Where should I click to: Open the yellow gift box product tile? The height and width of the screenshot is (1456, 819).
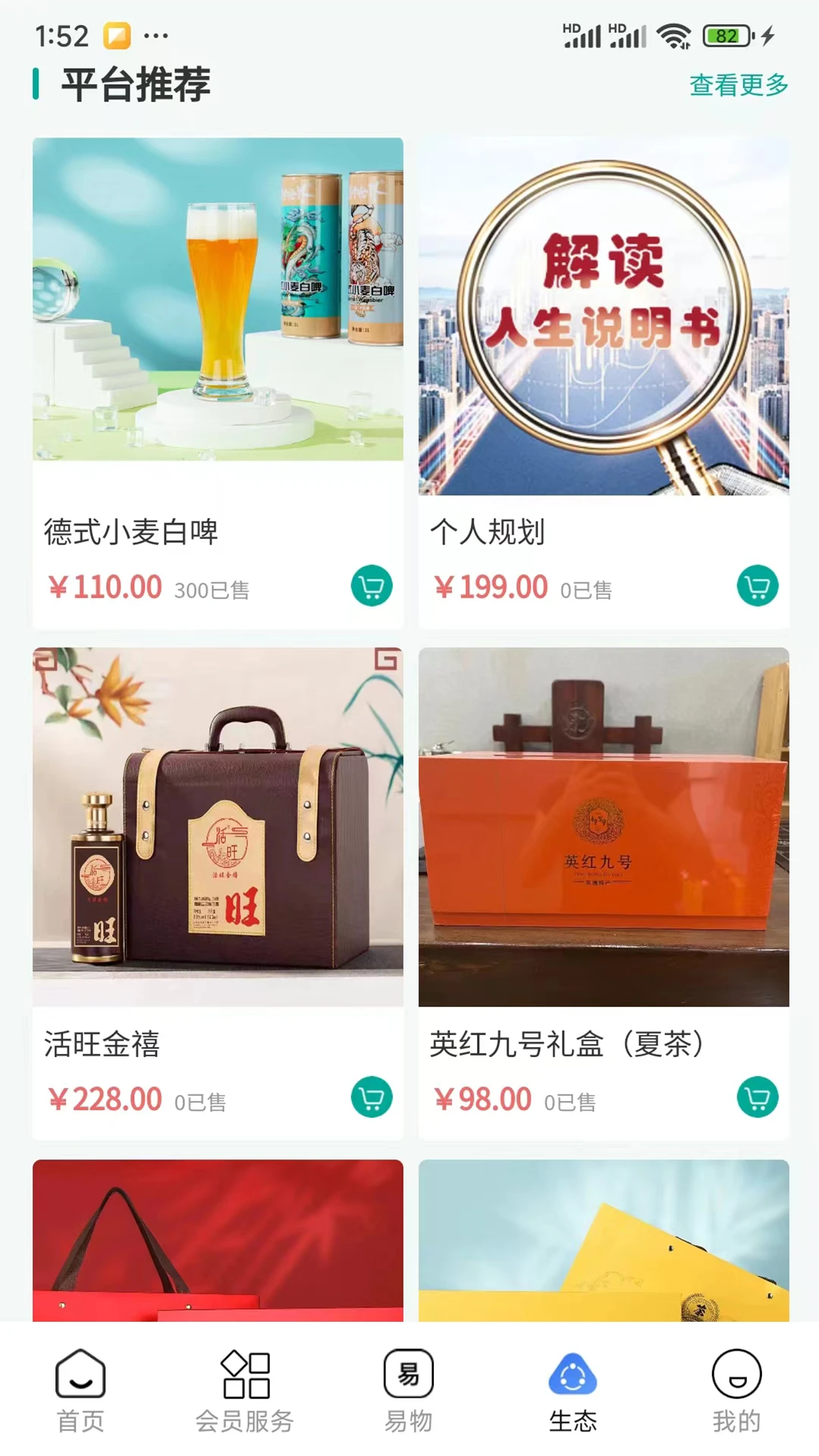coord(604,1241)
